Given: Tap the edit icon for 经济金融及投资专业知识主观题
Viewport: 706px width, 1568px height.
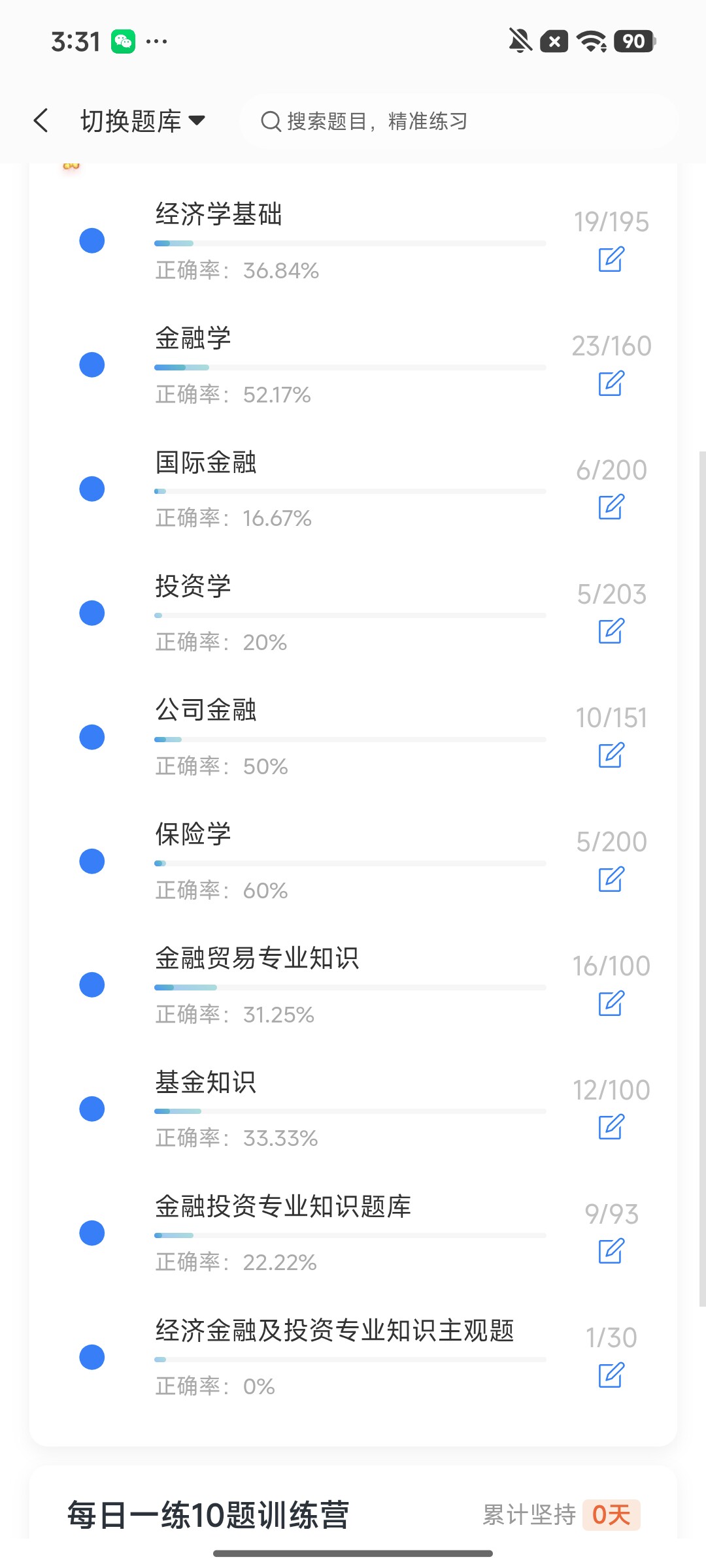Looking at the screenshot, I should tap(611, 1375).
